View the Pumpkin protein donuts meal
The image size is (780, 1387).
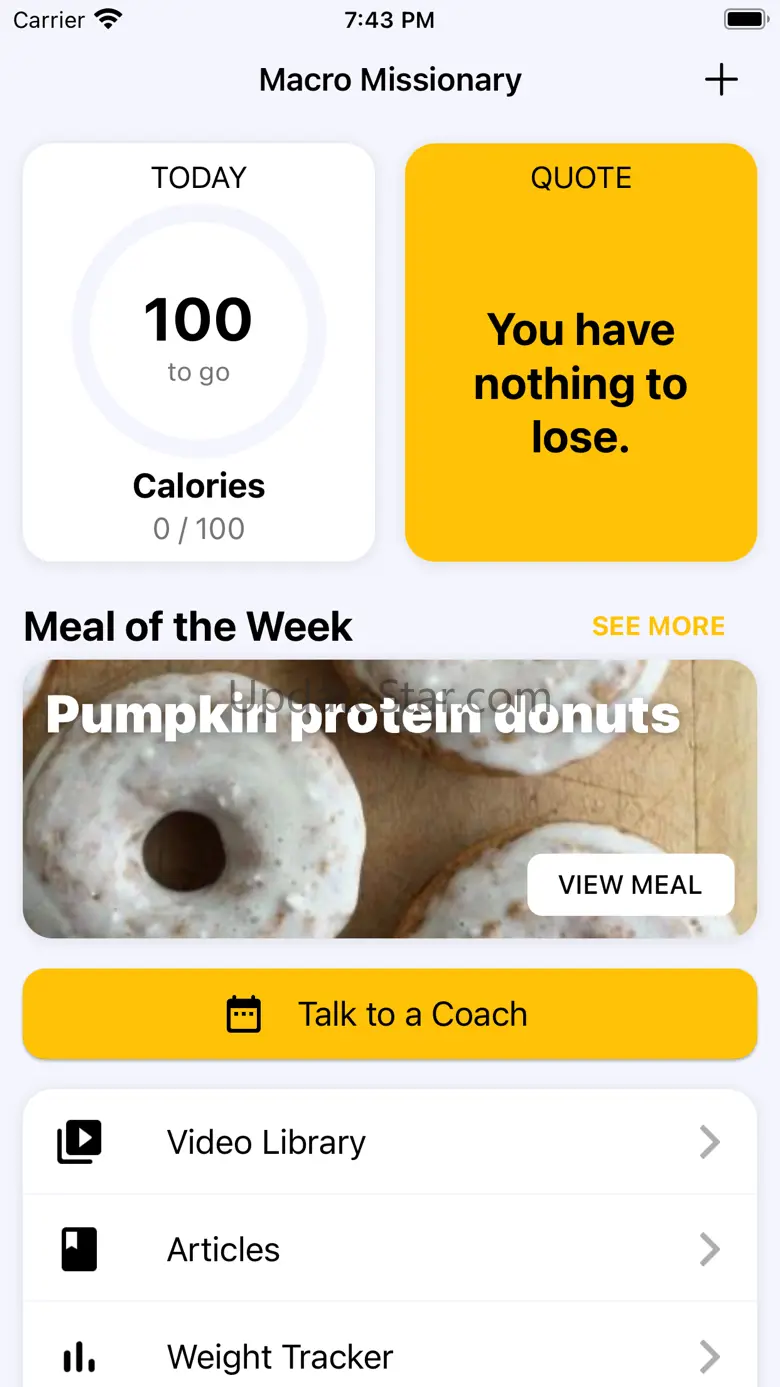pyautogui.click(x=630, y=885)
